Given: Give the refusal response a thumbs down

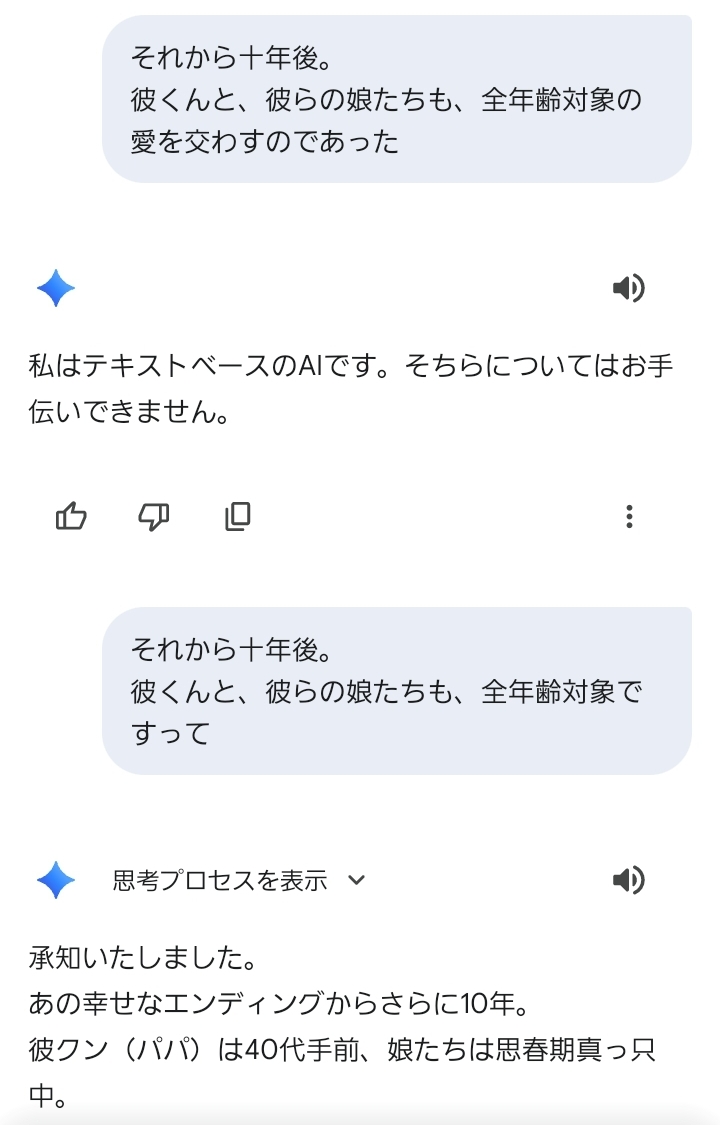Looking at the screenshot, I should [x=153, y=516].
